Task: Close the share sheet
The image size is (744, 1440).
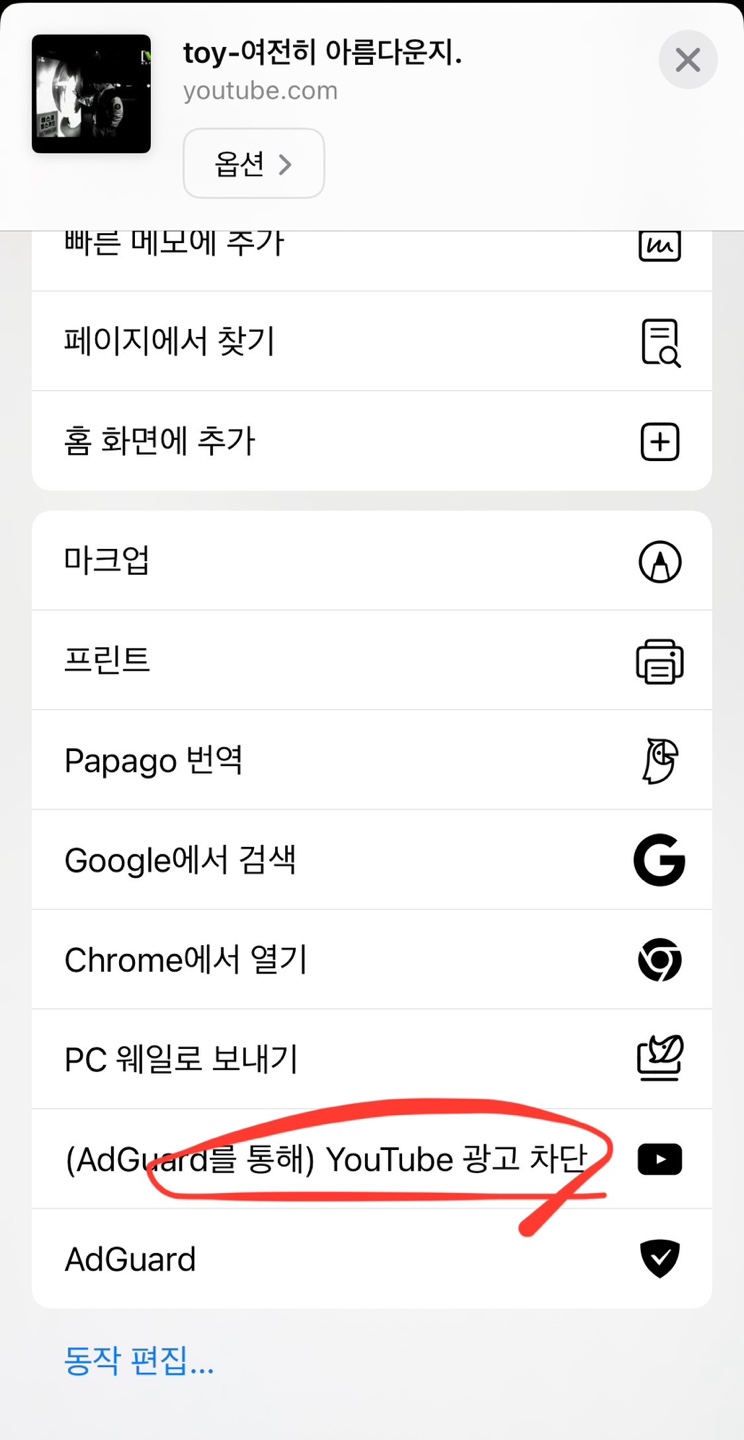Action: coord(687,60)
